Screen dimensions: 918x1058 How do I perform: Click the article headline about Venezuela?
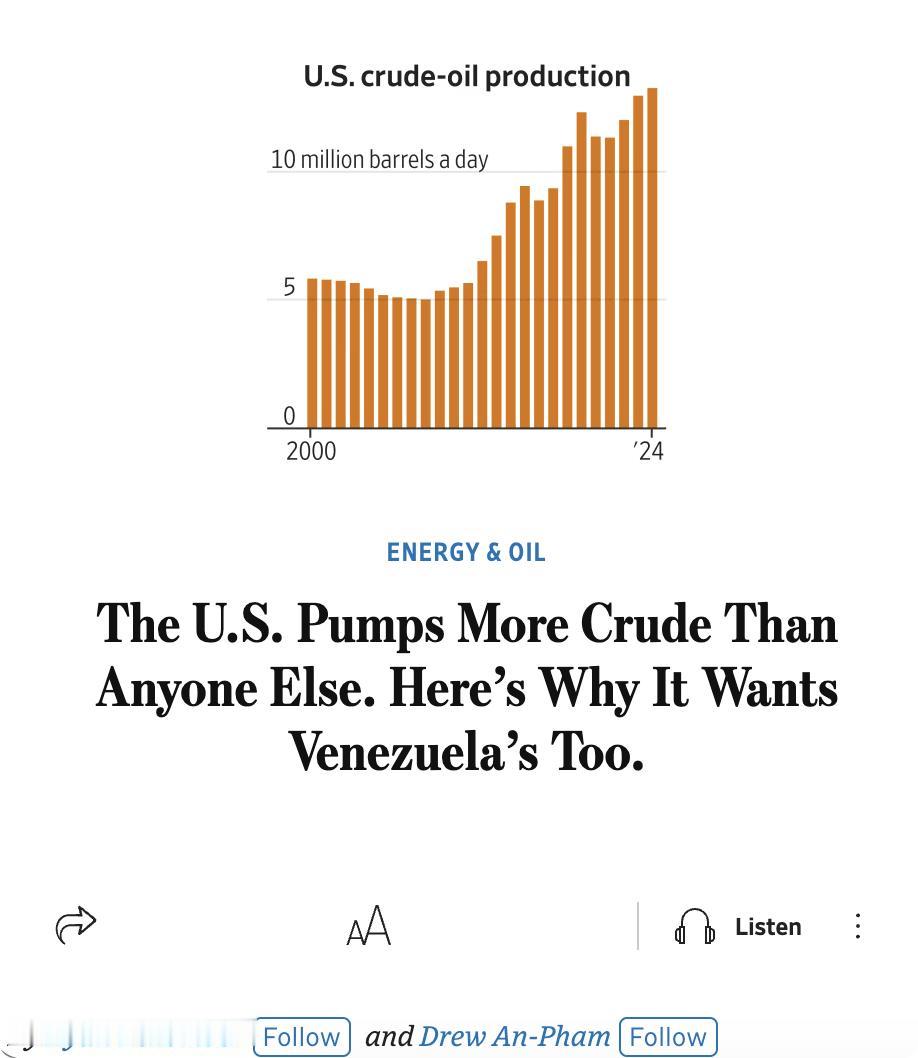click(466, 688)
